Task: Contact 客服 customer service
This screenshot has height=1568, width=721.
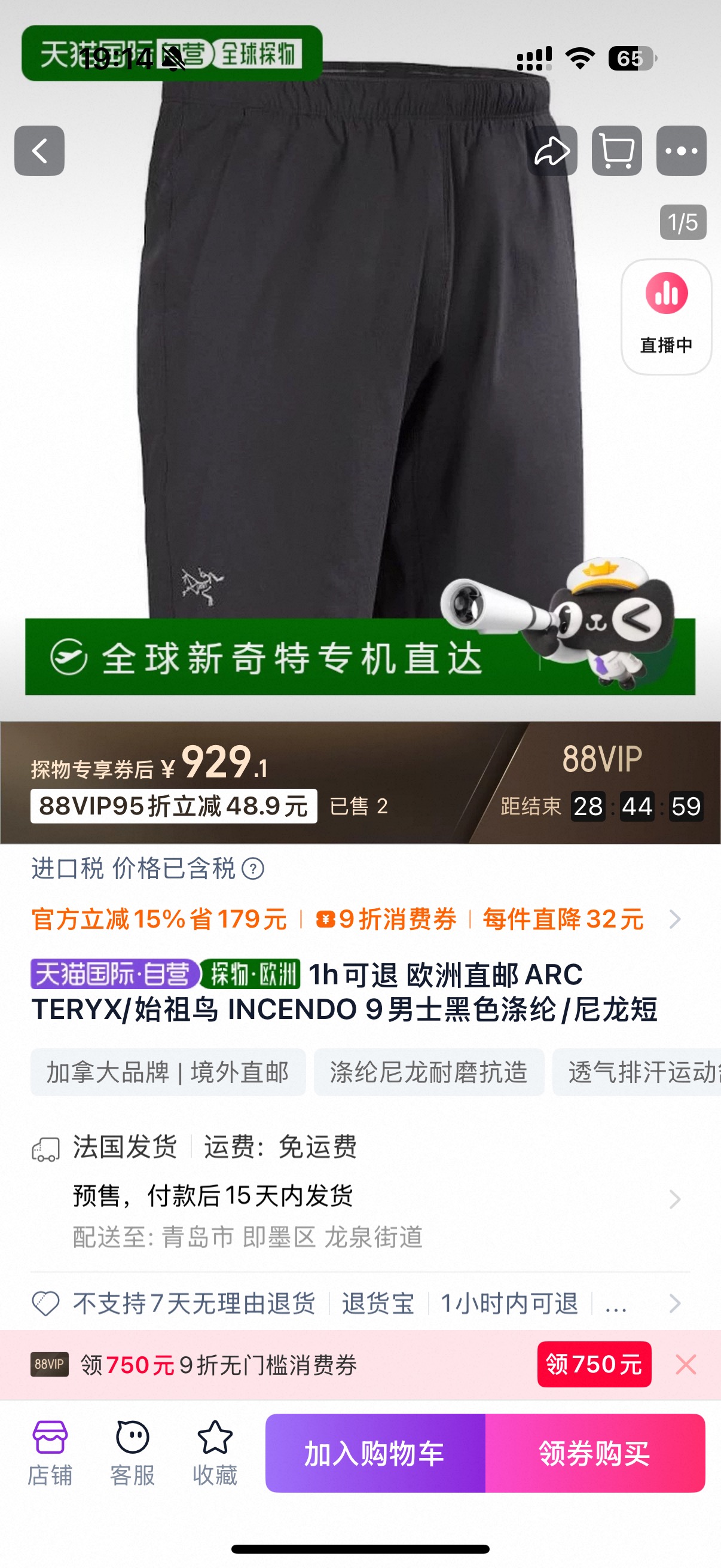Action: pyautogui.click(x=132, y=1453)
